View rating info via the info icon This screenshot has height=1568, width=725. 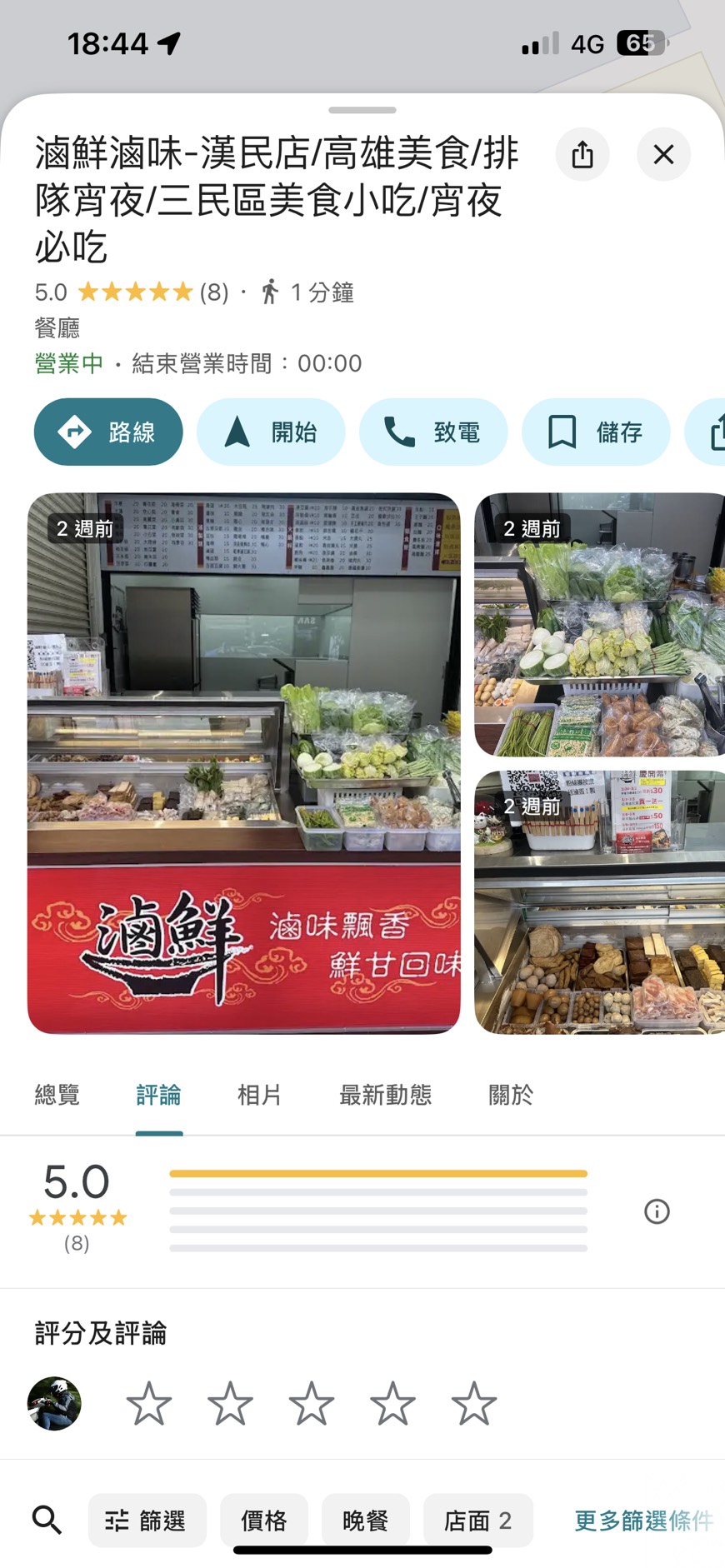(x=657, y=1211)
